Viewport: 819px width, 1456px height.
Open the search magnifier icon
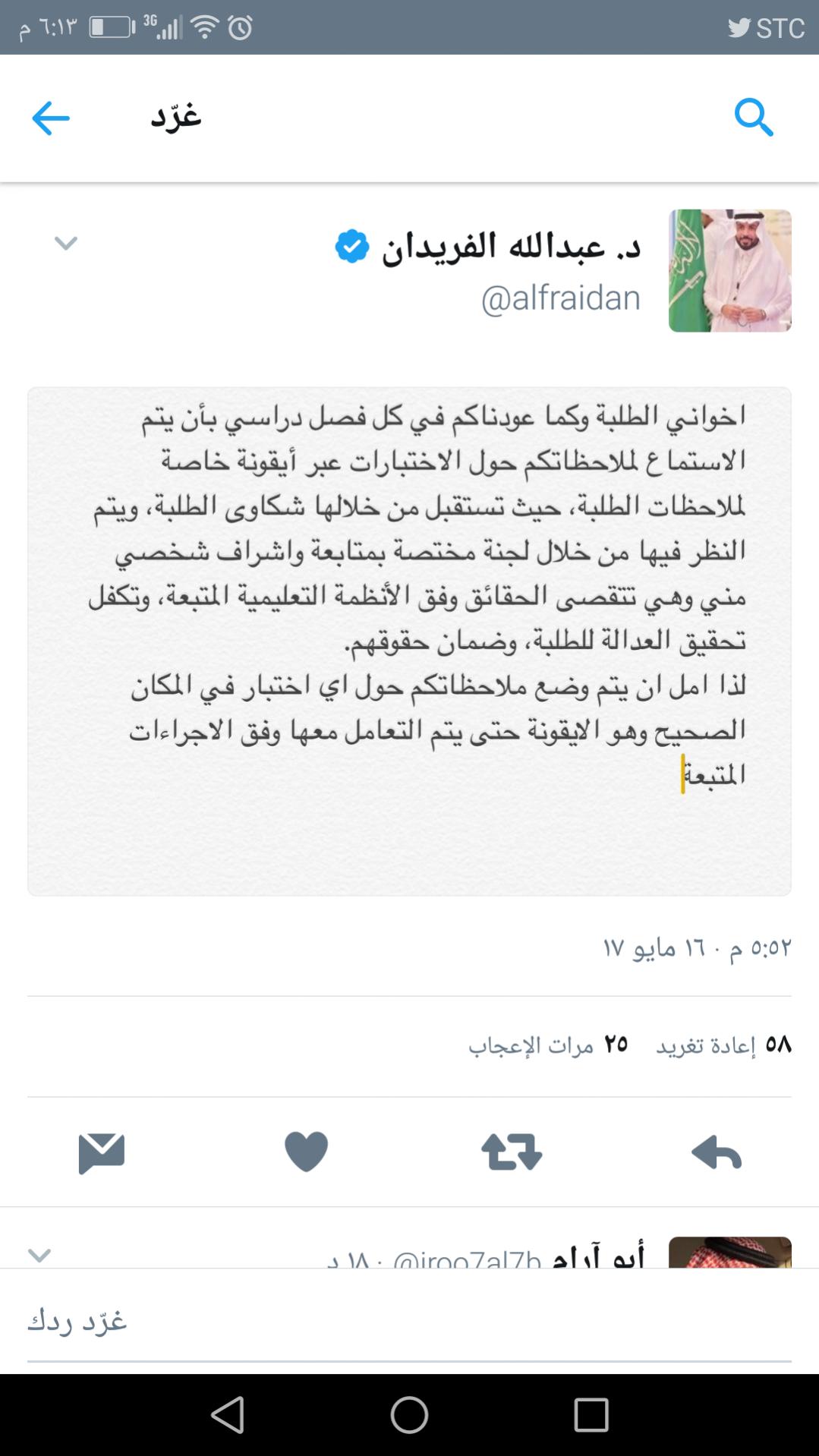[754, 118]
